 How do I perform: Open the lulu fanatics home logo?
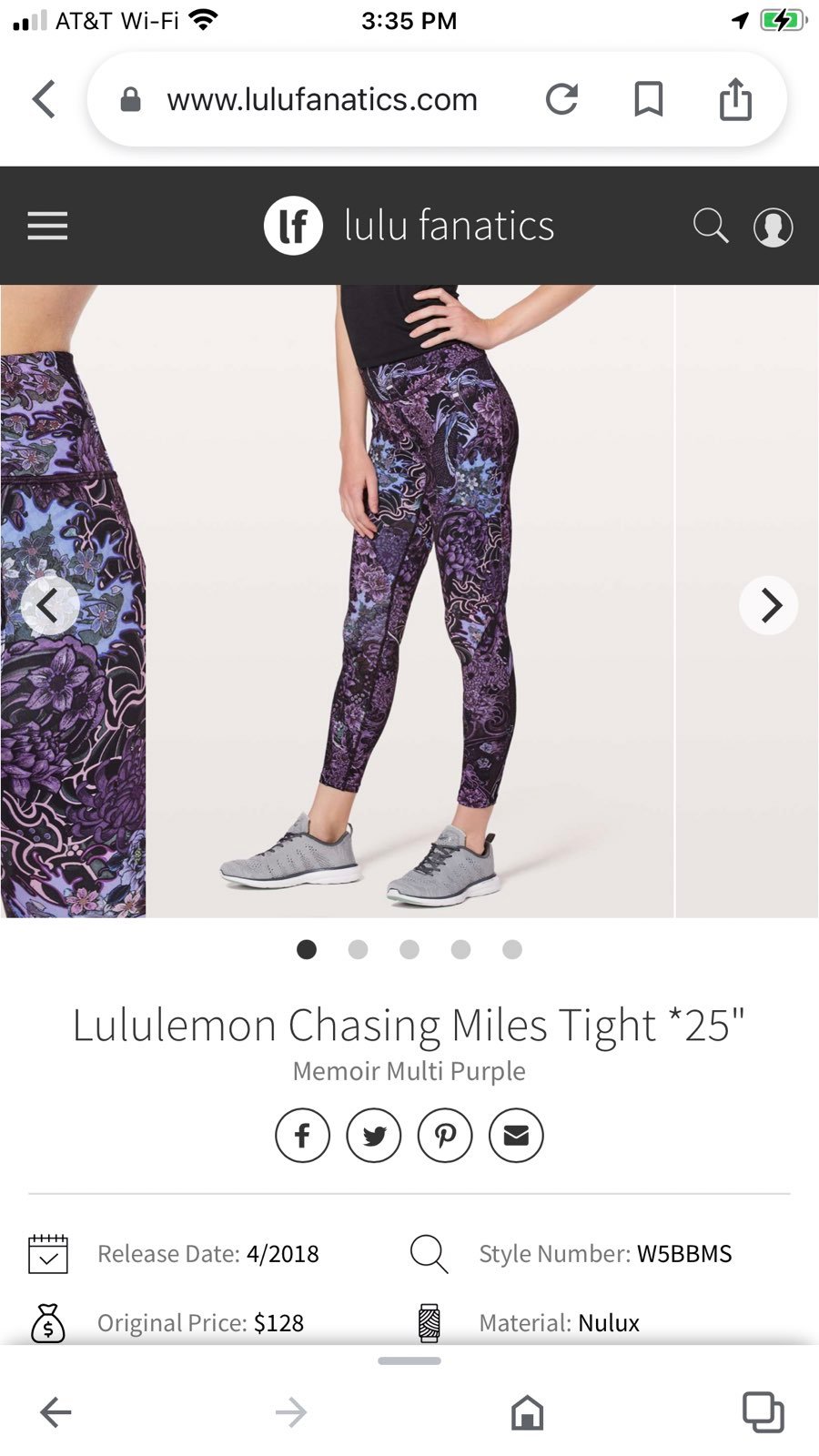click(x=409, y=226)
